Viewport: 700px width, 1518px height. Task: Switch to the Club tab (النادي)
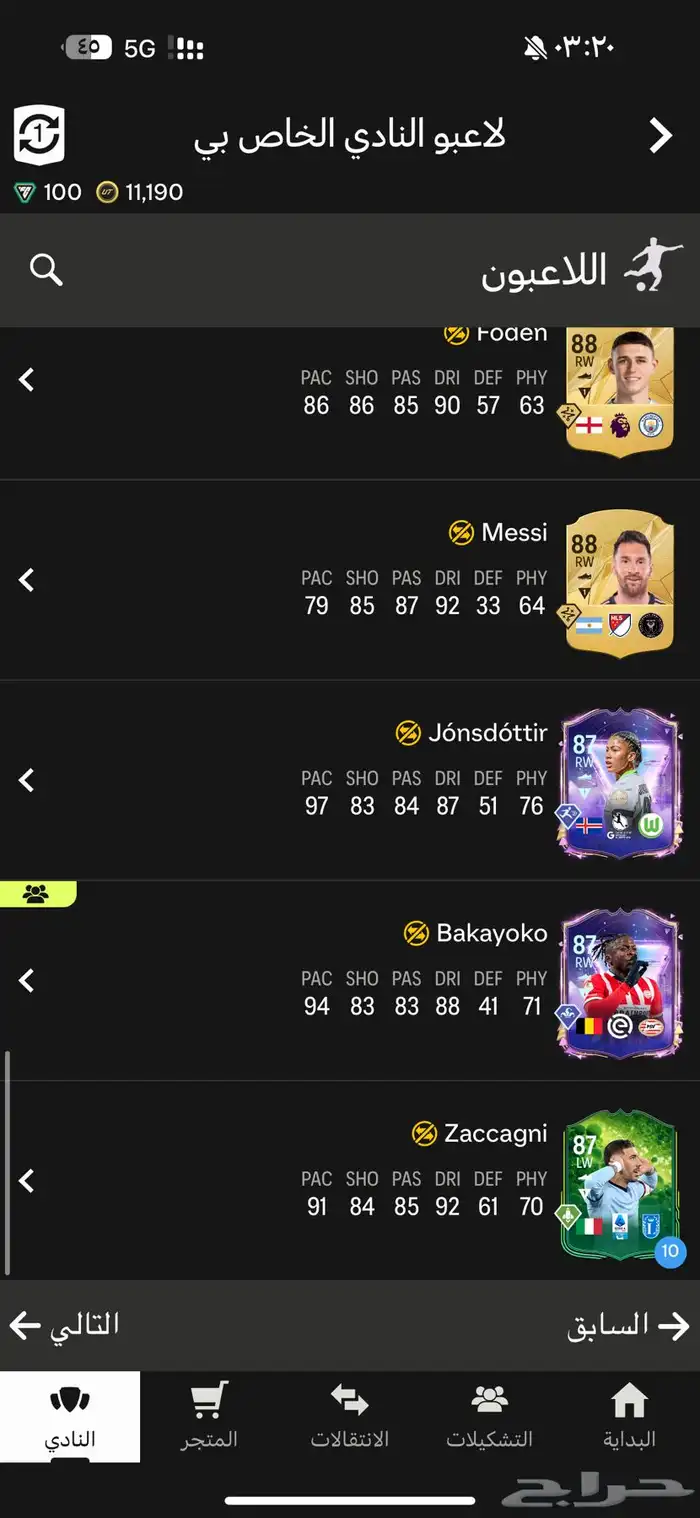click(70, 1418)
